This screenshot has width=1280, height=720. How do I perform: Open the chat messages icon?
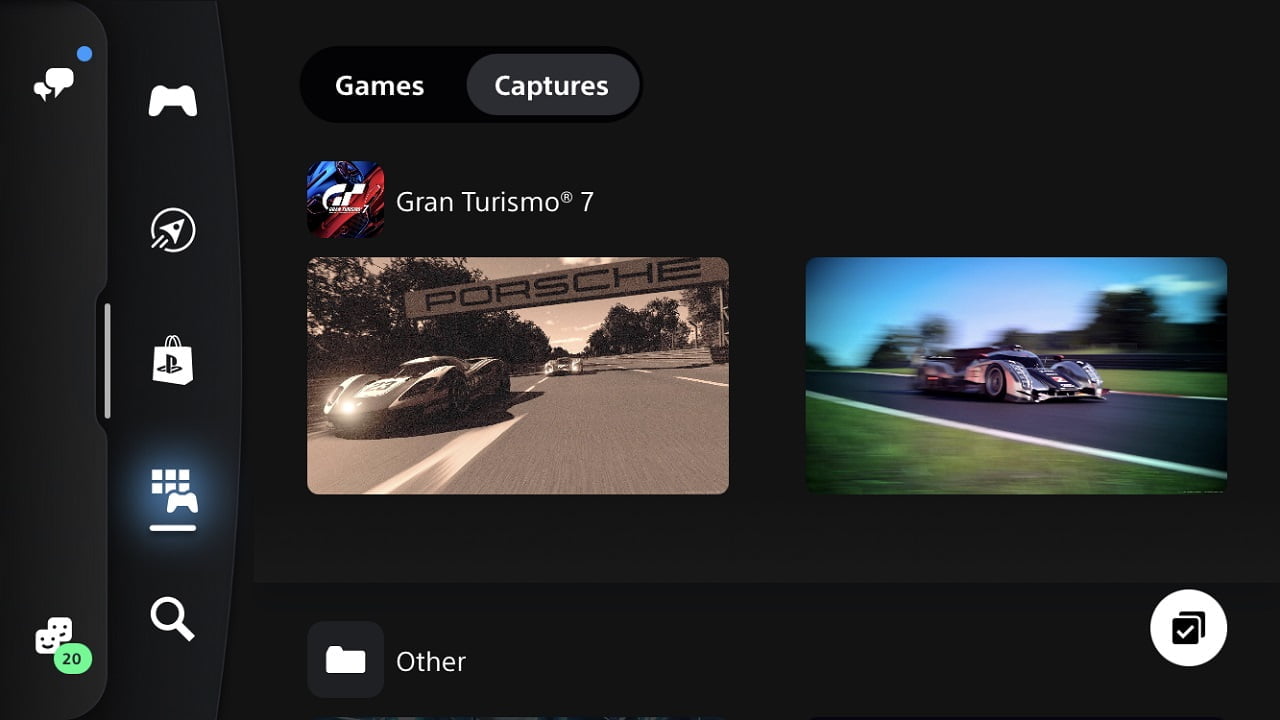pyautogui.click(x=55, y=84)
